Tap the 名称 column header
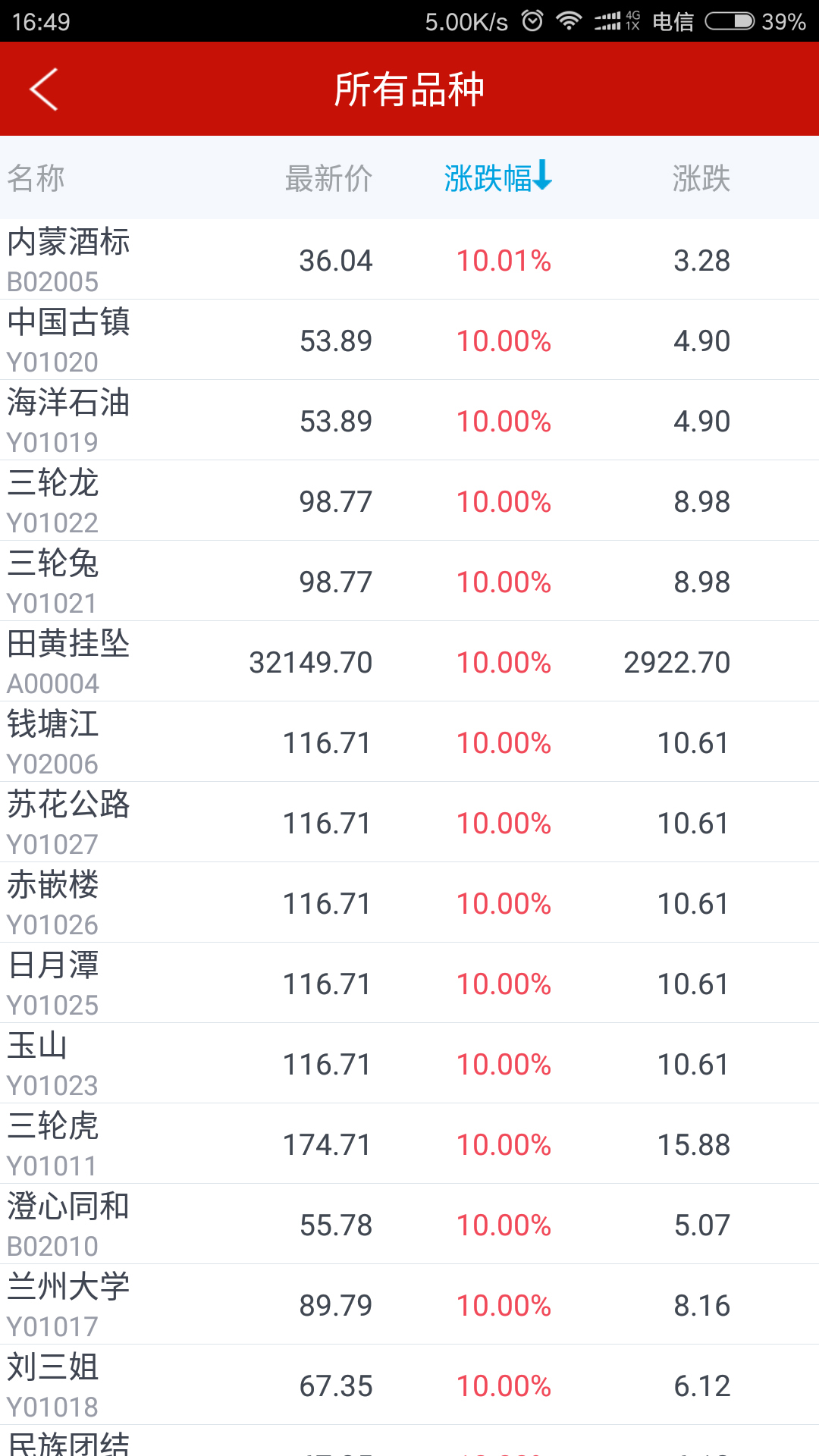819x1456 pixels. click(36, 178)
